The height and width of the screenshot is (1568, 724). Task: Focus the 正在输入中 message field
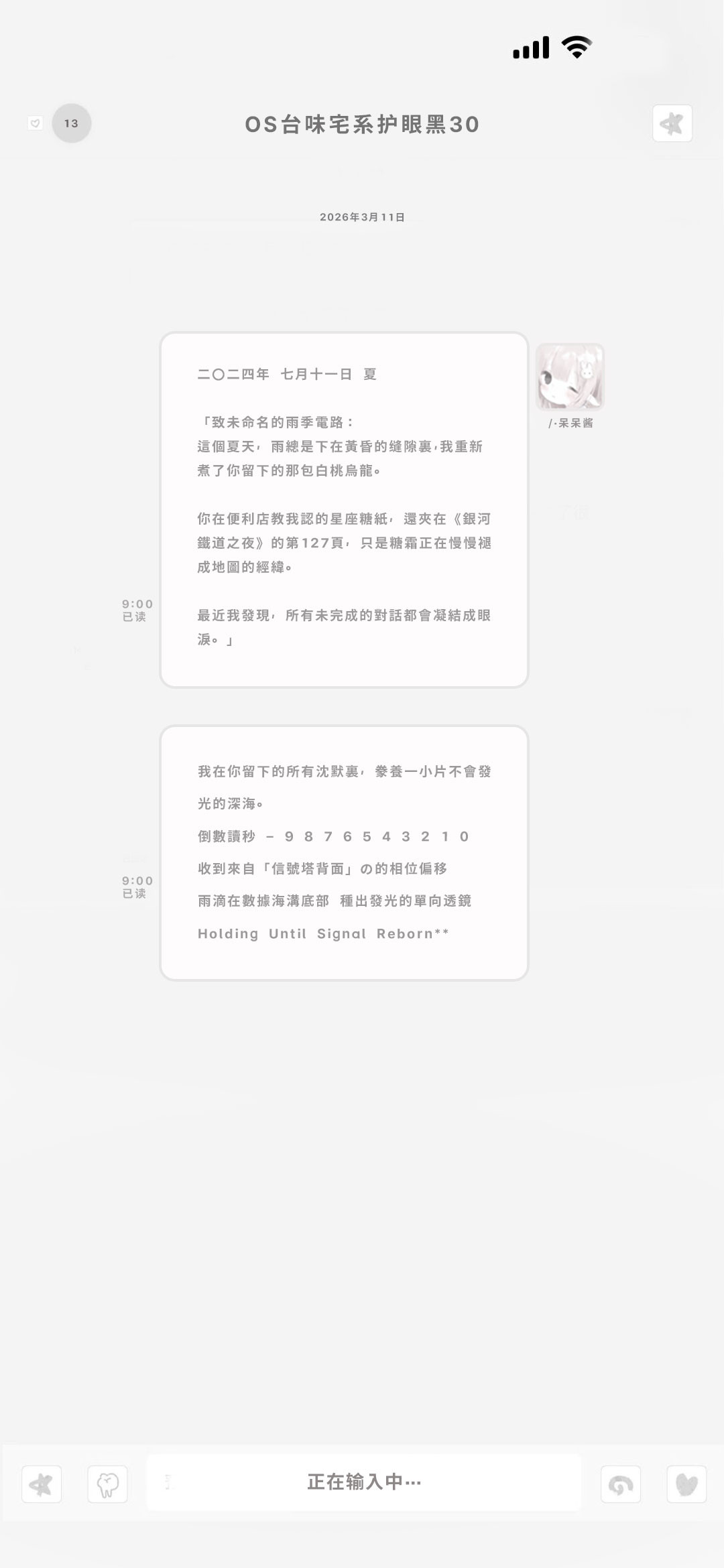pyautogui.click(x=364, y=1482)
